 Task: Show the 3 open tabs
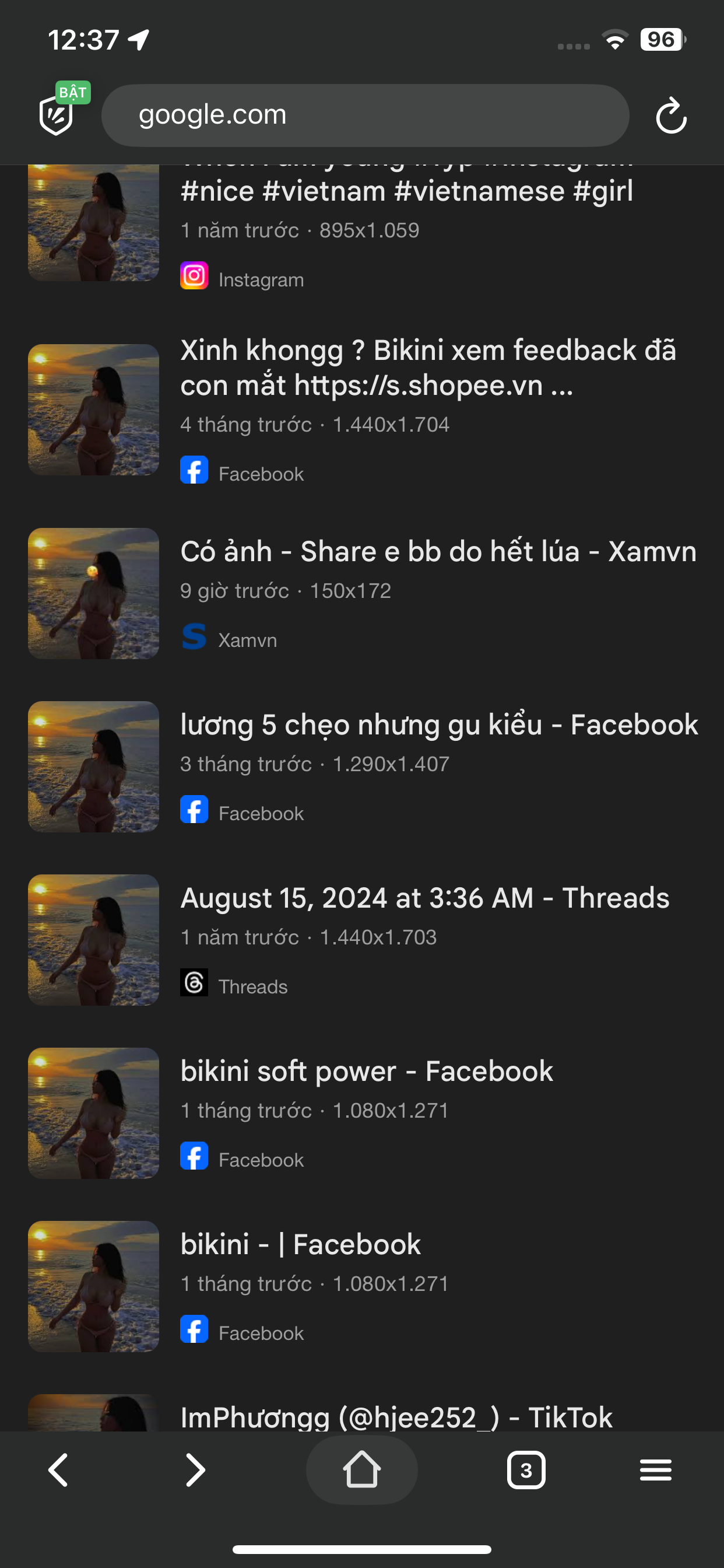pyautogui.click(x=526, y=1470)
